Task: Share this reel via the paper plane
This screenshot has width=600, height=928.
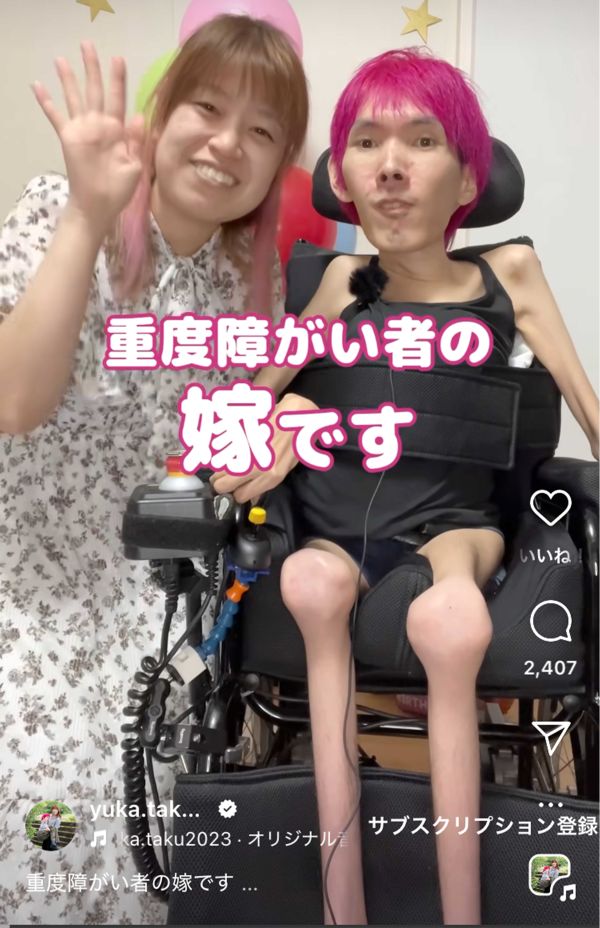Action: coord(551,737)
